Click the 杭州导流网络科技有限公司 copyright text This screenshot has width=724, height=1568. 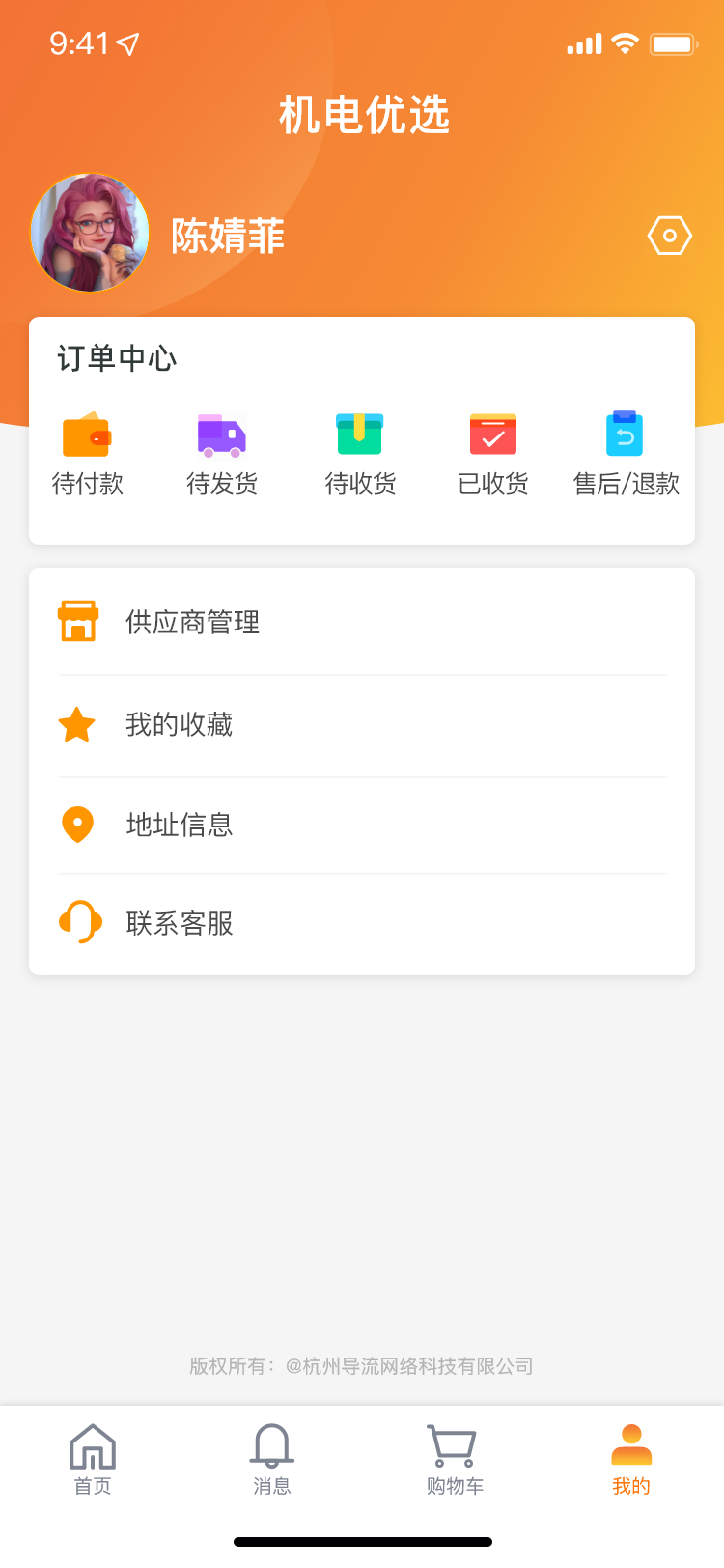pyautogui.click(x=362, y=1366)
